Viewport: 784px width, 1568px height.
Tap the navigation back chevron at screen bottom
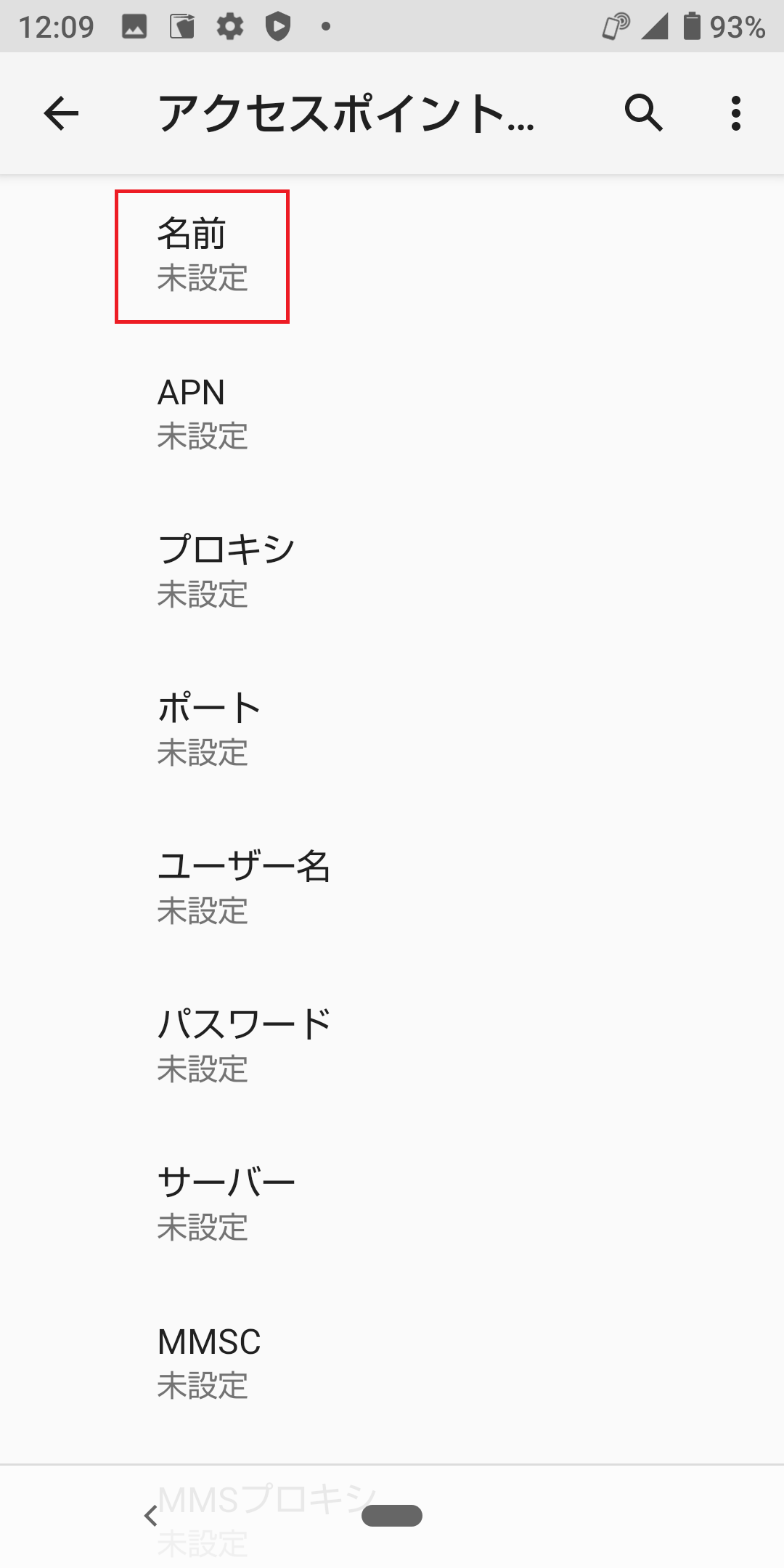pyautogui.click(x=150, y=1516)
